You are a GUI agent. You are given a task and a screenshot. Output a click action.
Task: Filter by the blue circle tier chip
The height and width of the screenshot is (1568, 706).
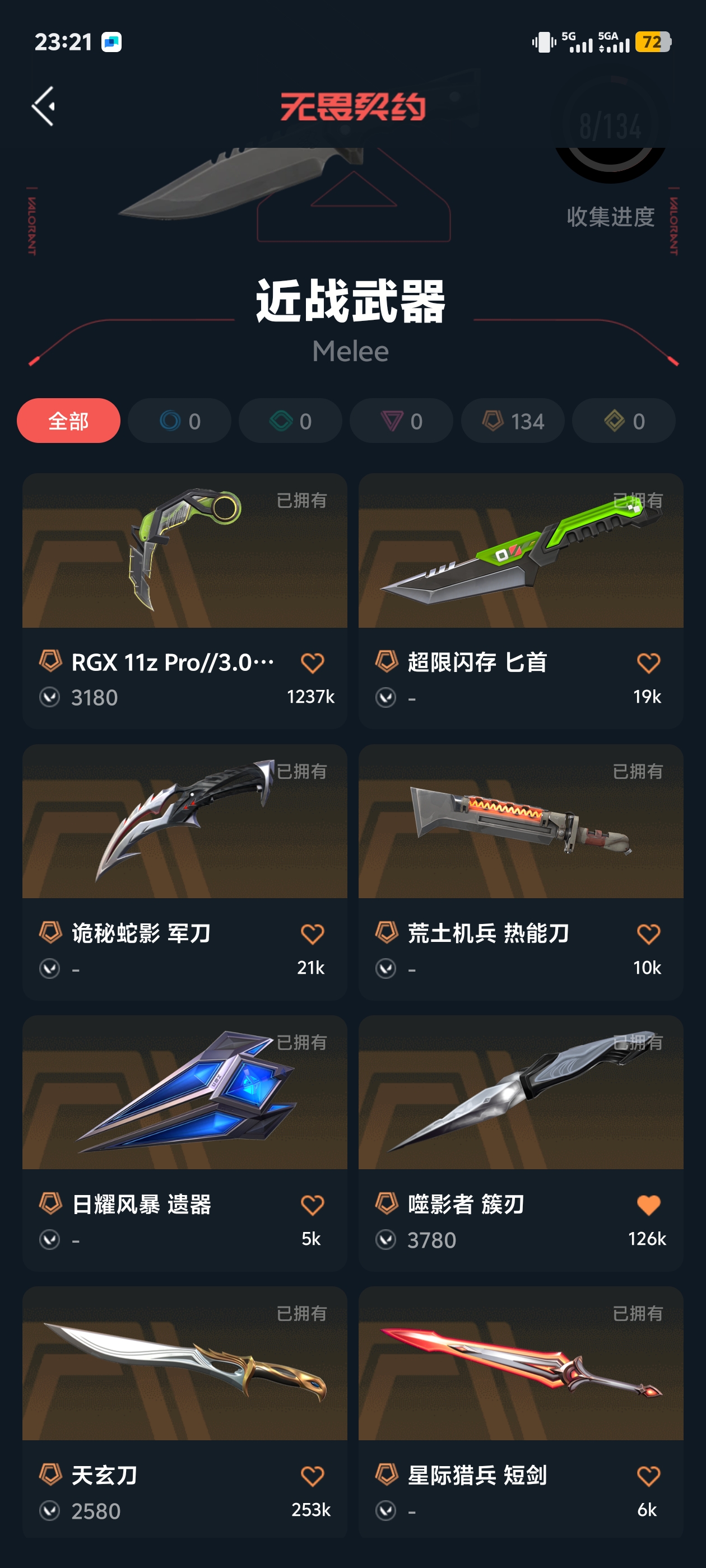pos(179,421)
